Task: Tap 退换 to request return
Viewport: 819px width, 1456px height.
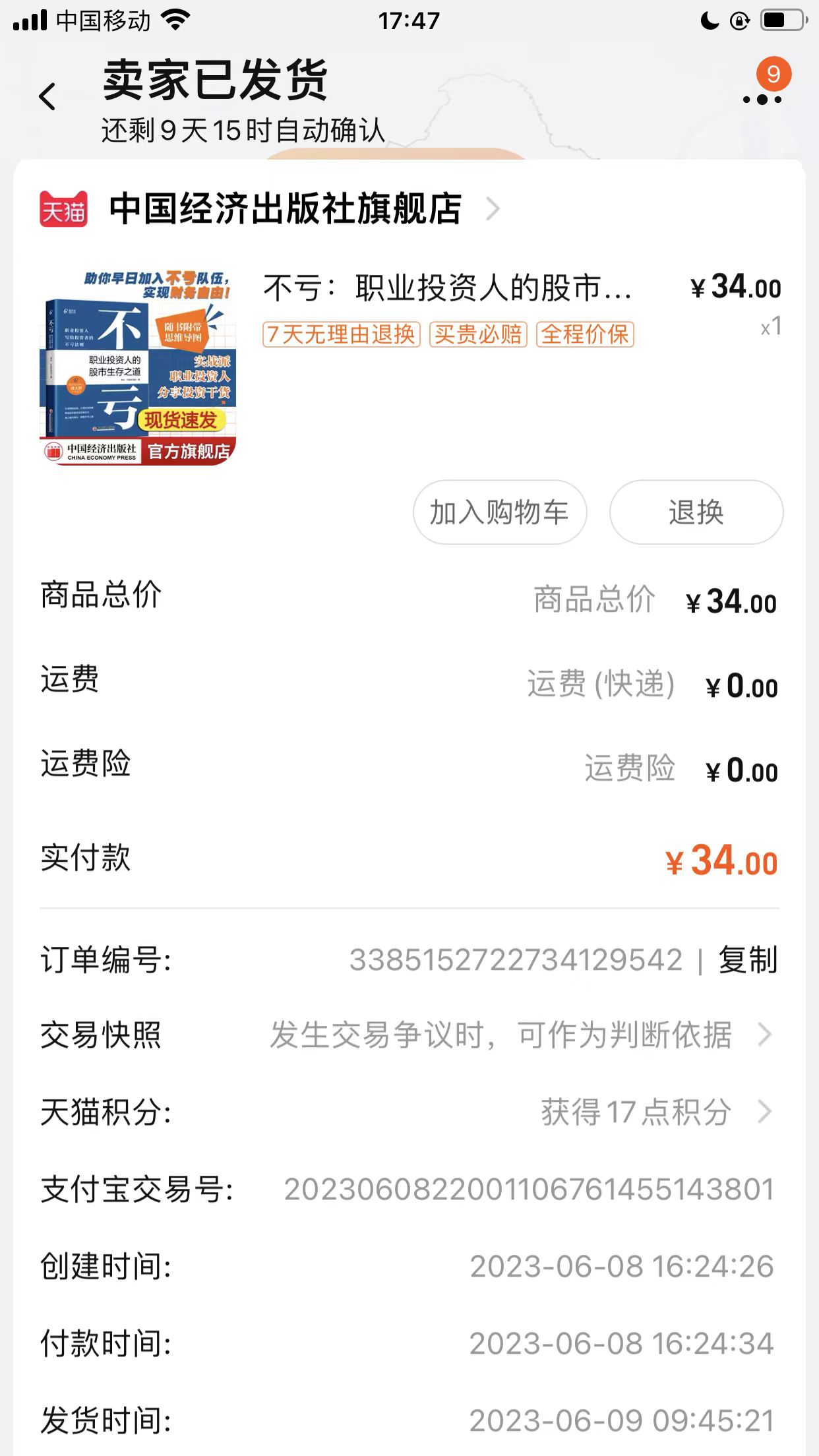Action: tap(696, 512)
